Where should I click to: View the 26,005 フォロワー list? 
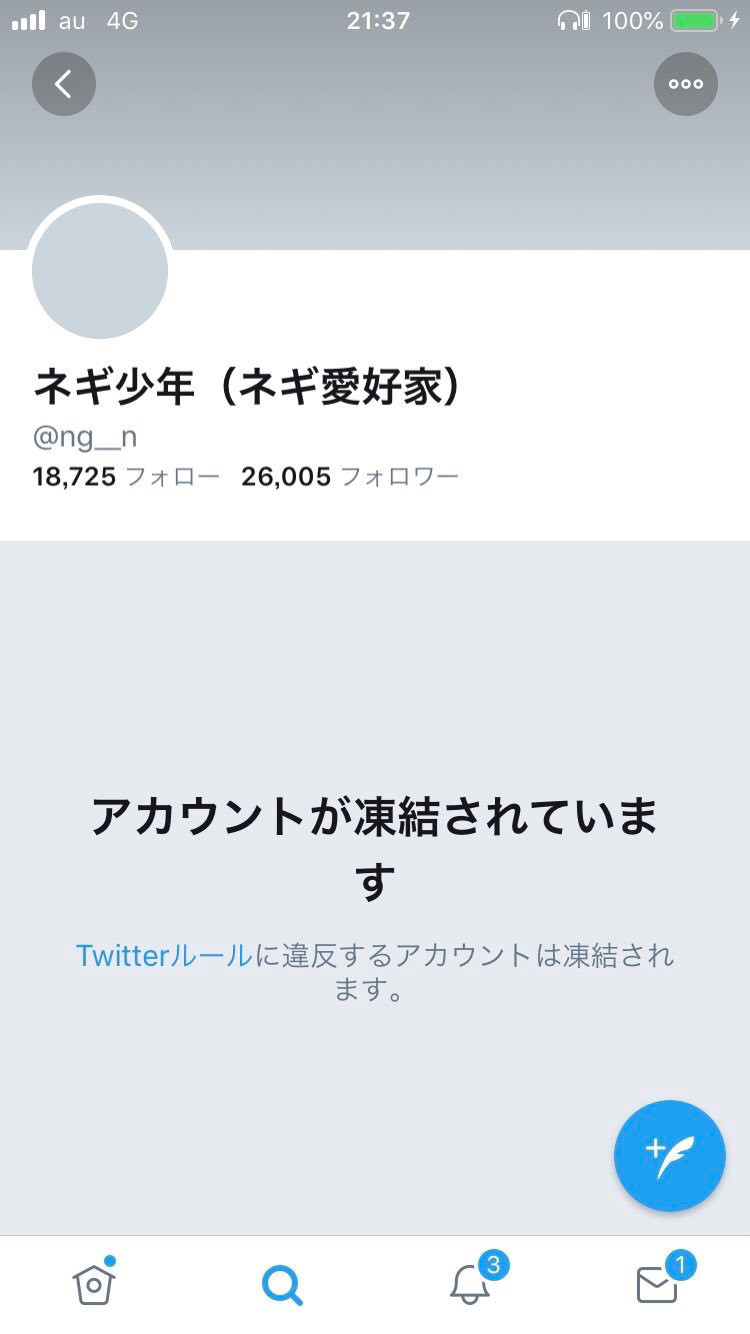(x=350, y=476)
